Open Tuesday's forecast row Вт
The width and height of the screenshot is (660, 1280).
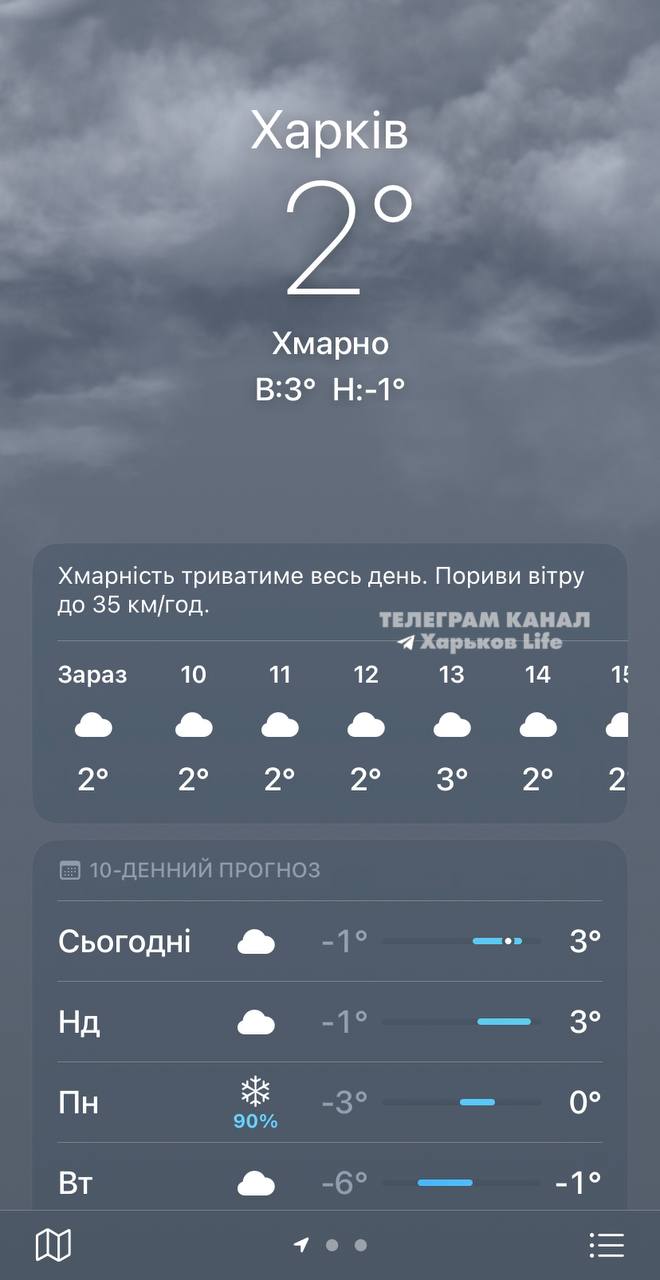click(x=330, y=1183)
